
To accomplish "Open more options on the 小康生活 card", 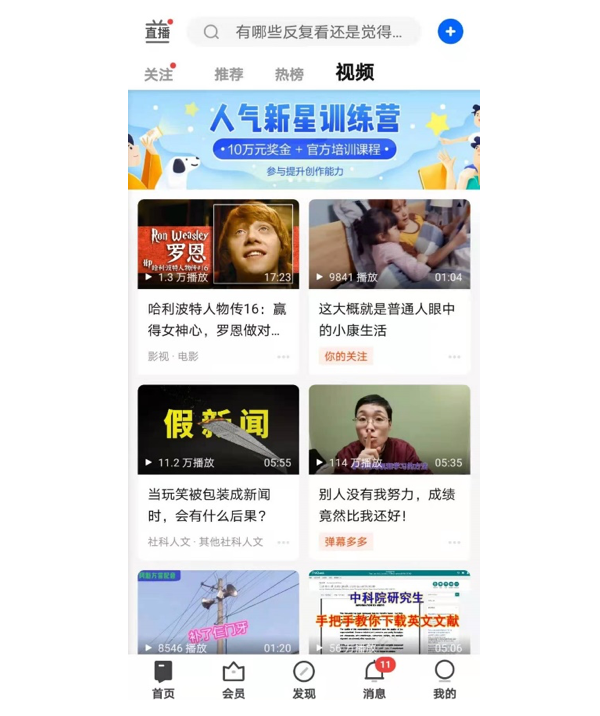I will [454, 357].
